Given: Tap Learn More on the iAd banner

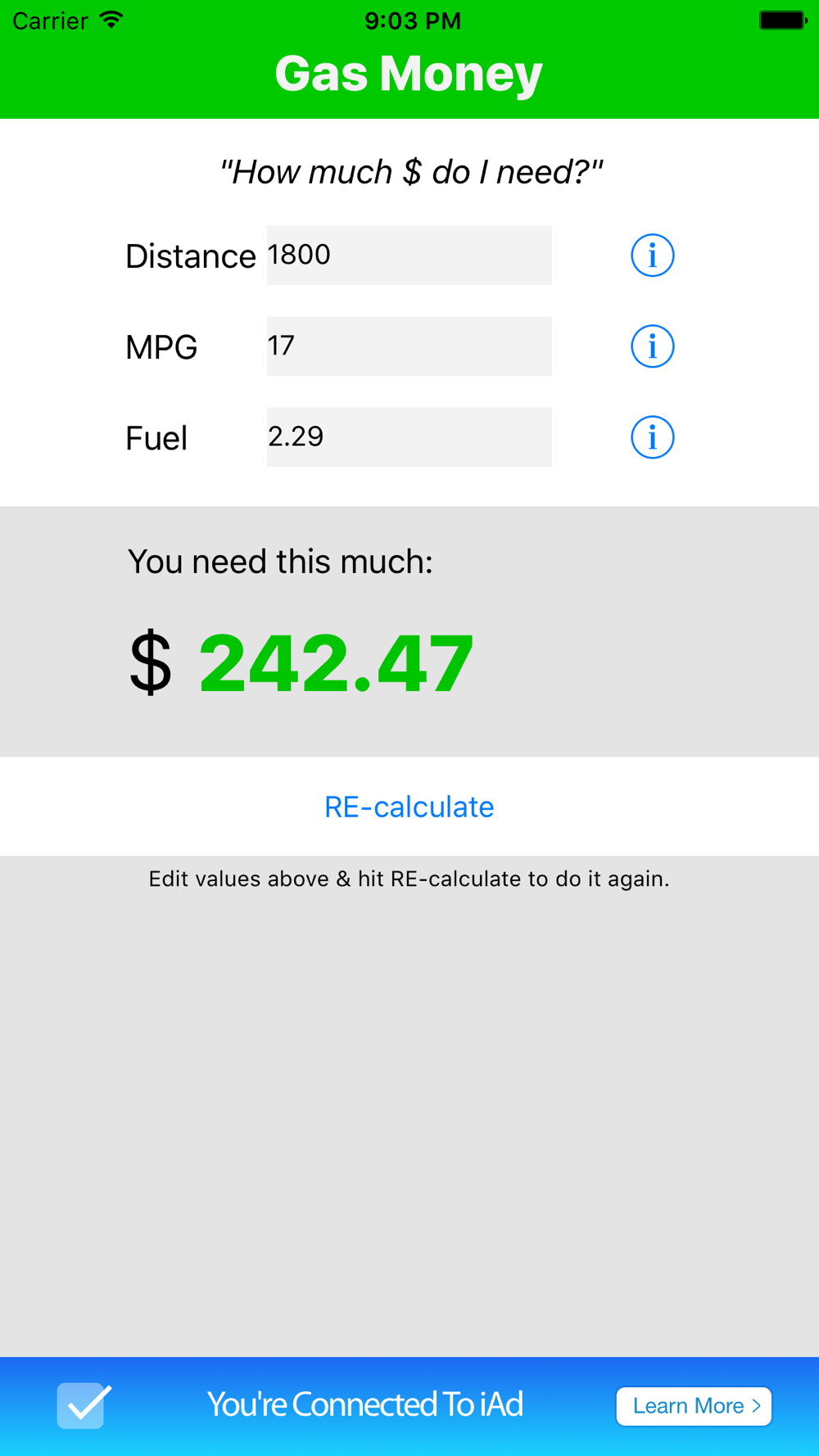Looking at the screenshot, I should pyautogui.click(x=694, y=1406).
